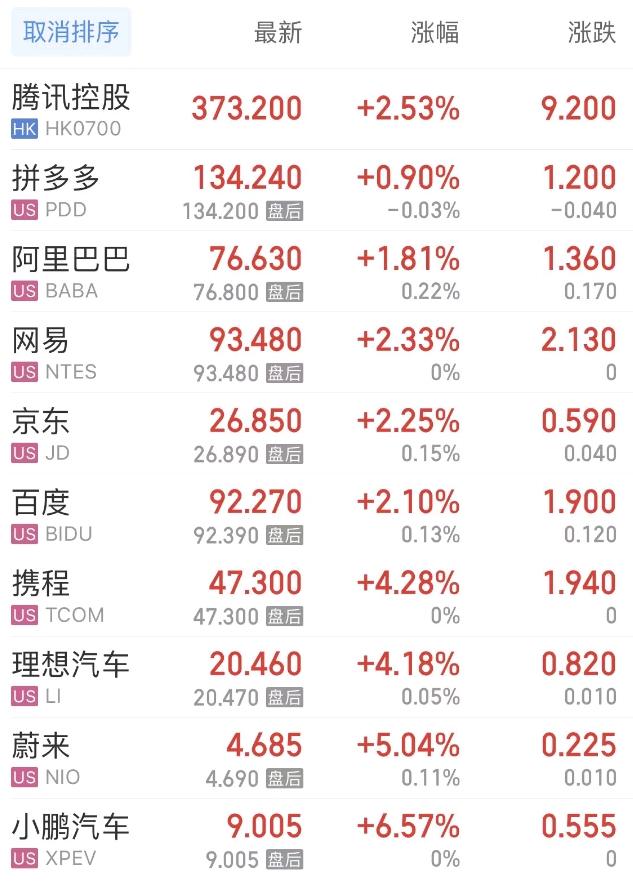The height and width of the screenshot is (881, 633).
Task: Sort stocks by 涨幅 column
Action: 435,33
